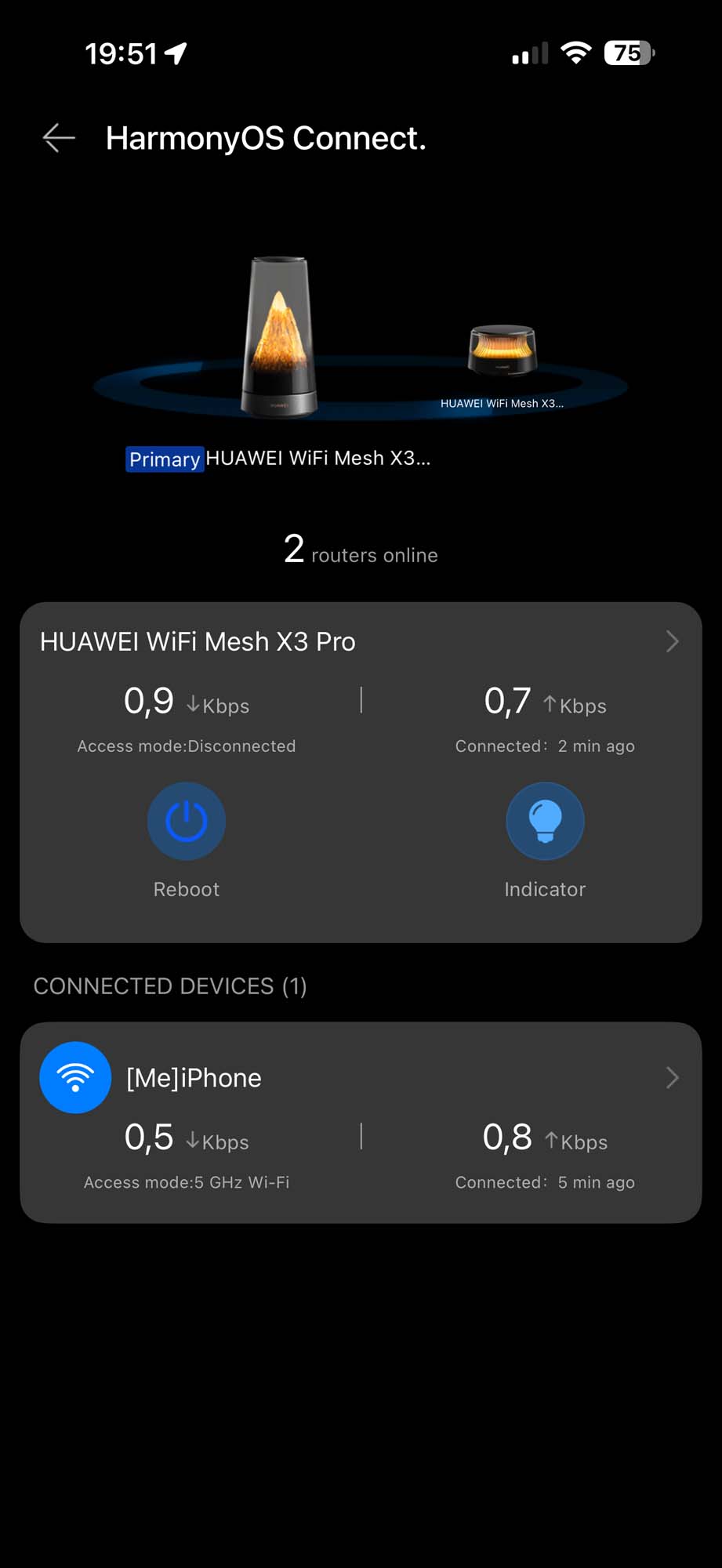Open the HarmonyOS Connect title menu
Screen dimensions: 722x1568
(266, 138)
